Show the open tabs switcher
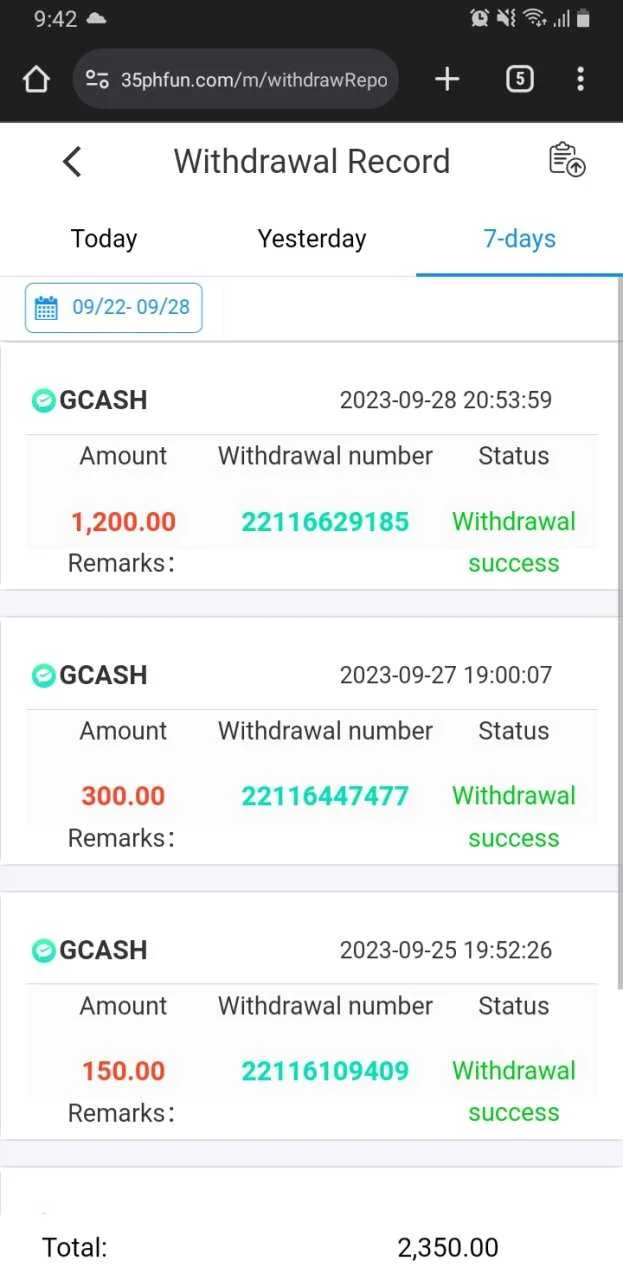Image resolution: width=623 pixels, height=1280 pixels. pos(519,80)
